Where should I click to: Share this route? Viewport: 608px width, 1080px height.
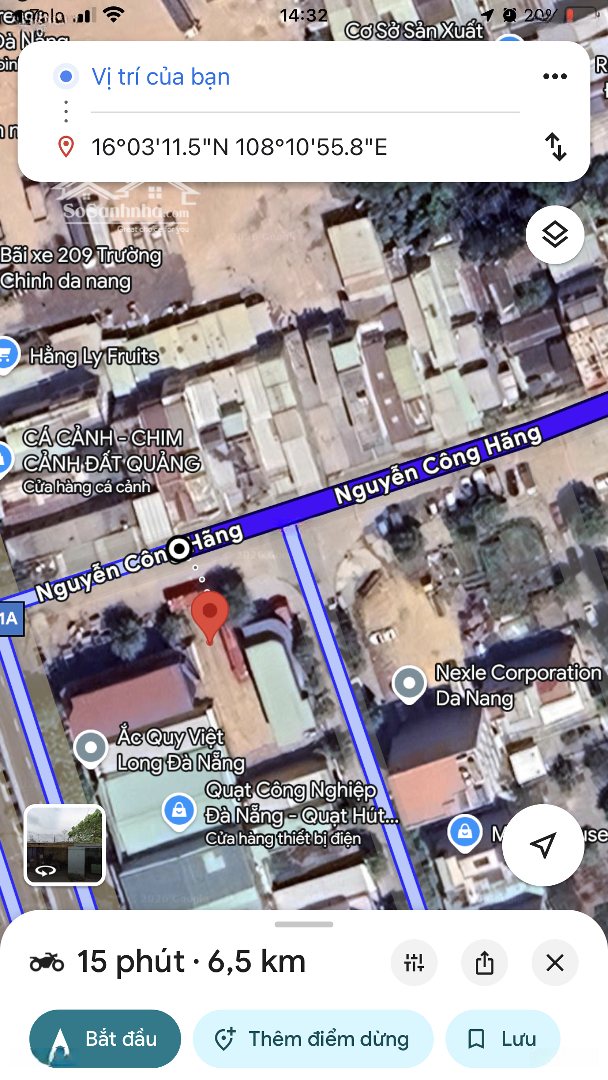pos(485,963)
